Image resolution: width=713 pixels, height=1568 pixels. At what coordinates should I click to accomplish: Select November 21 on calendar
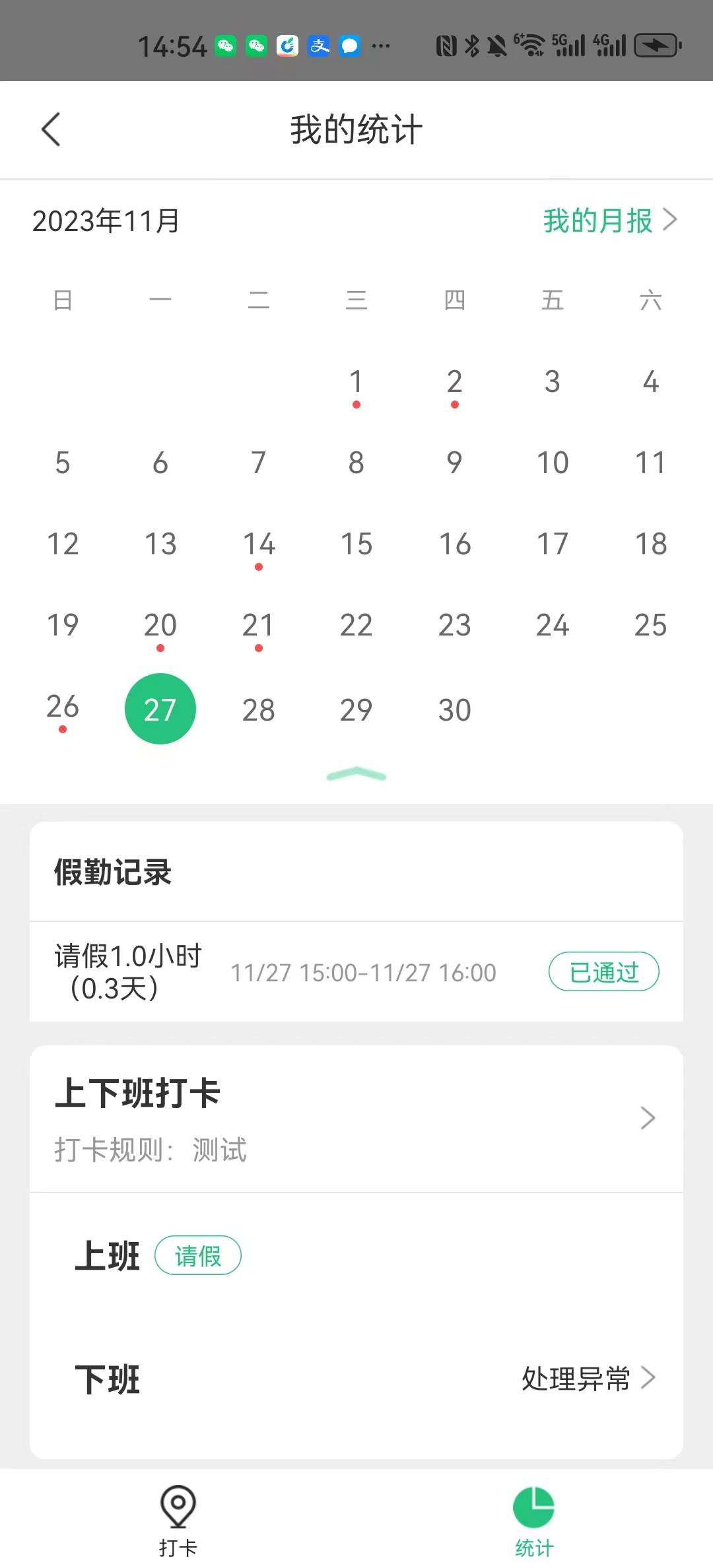(x=258, y=626)
